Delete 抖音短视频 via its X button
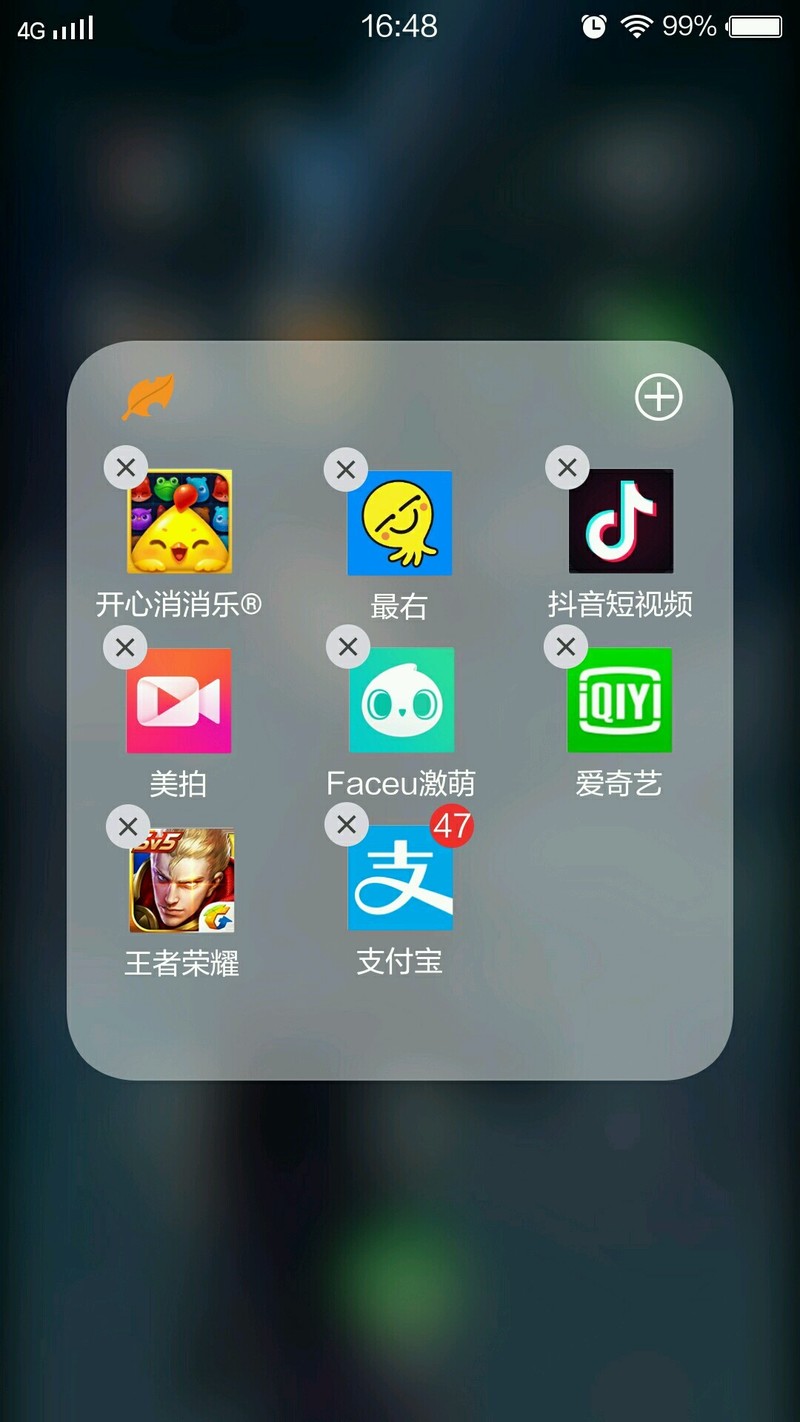Screen dimensions: 800x1422 click(x=567, y=467)
